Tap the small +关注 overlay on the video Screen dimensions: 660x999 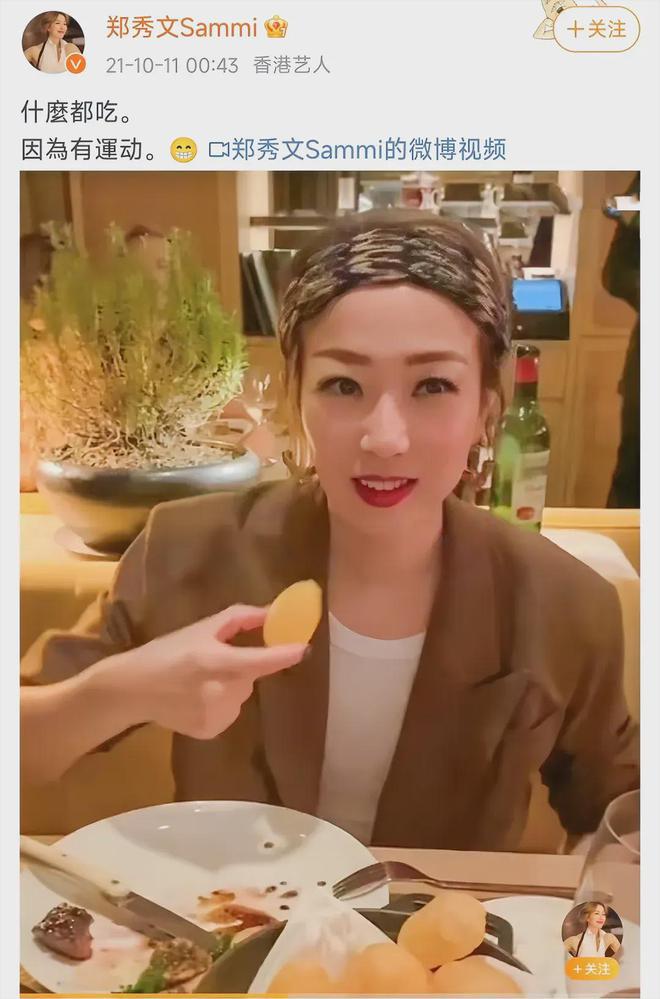tap(592, 969)
